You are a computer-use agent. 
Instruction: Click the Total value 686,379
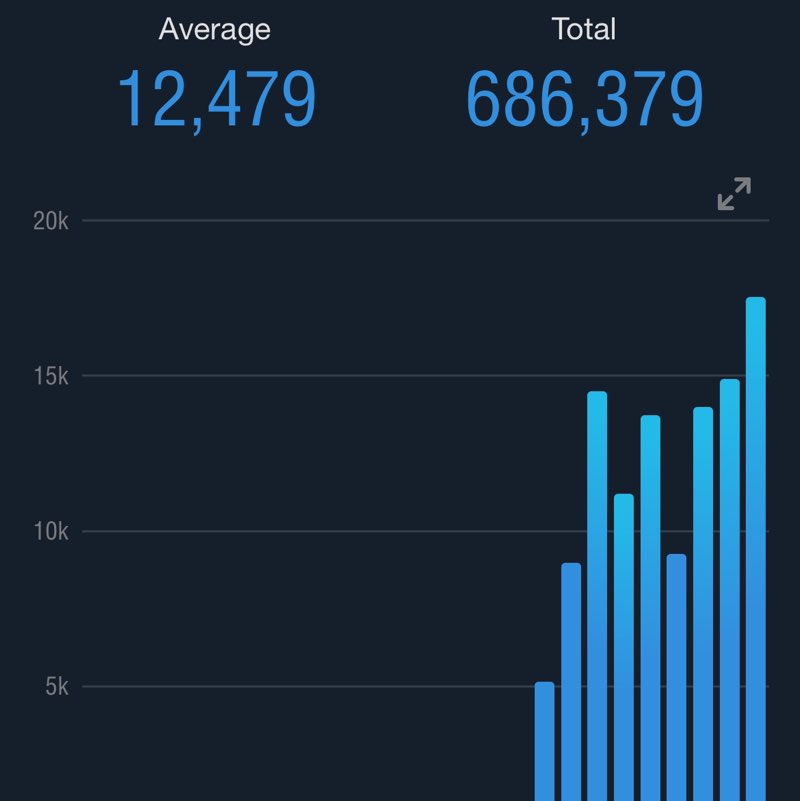tap(587, 98)
